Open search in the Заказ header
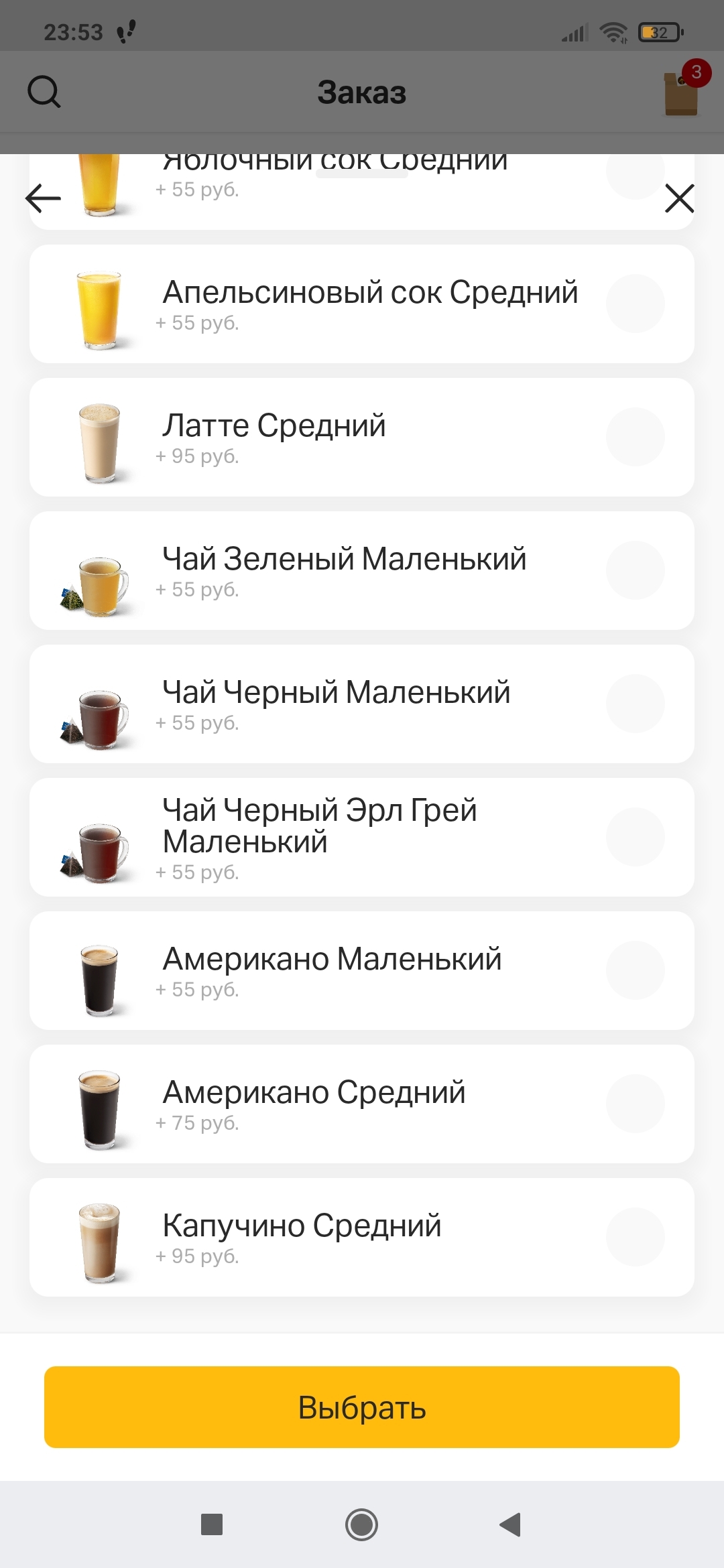 [44, 92]
